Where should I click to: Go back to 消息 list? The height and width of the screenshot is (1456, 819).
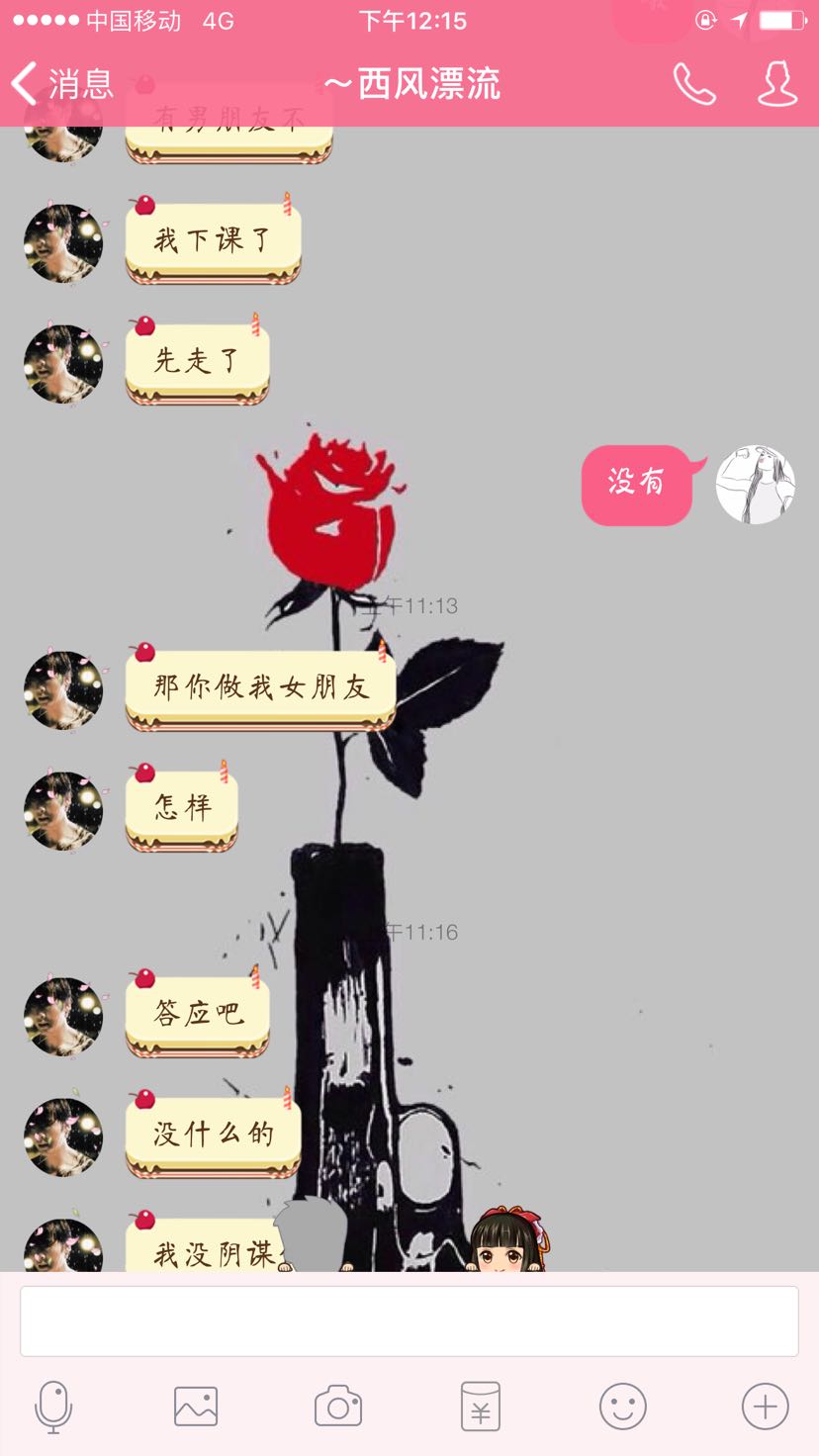coord(61,84)
